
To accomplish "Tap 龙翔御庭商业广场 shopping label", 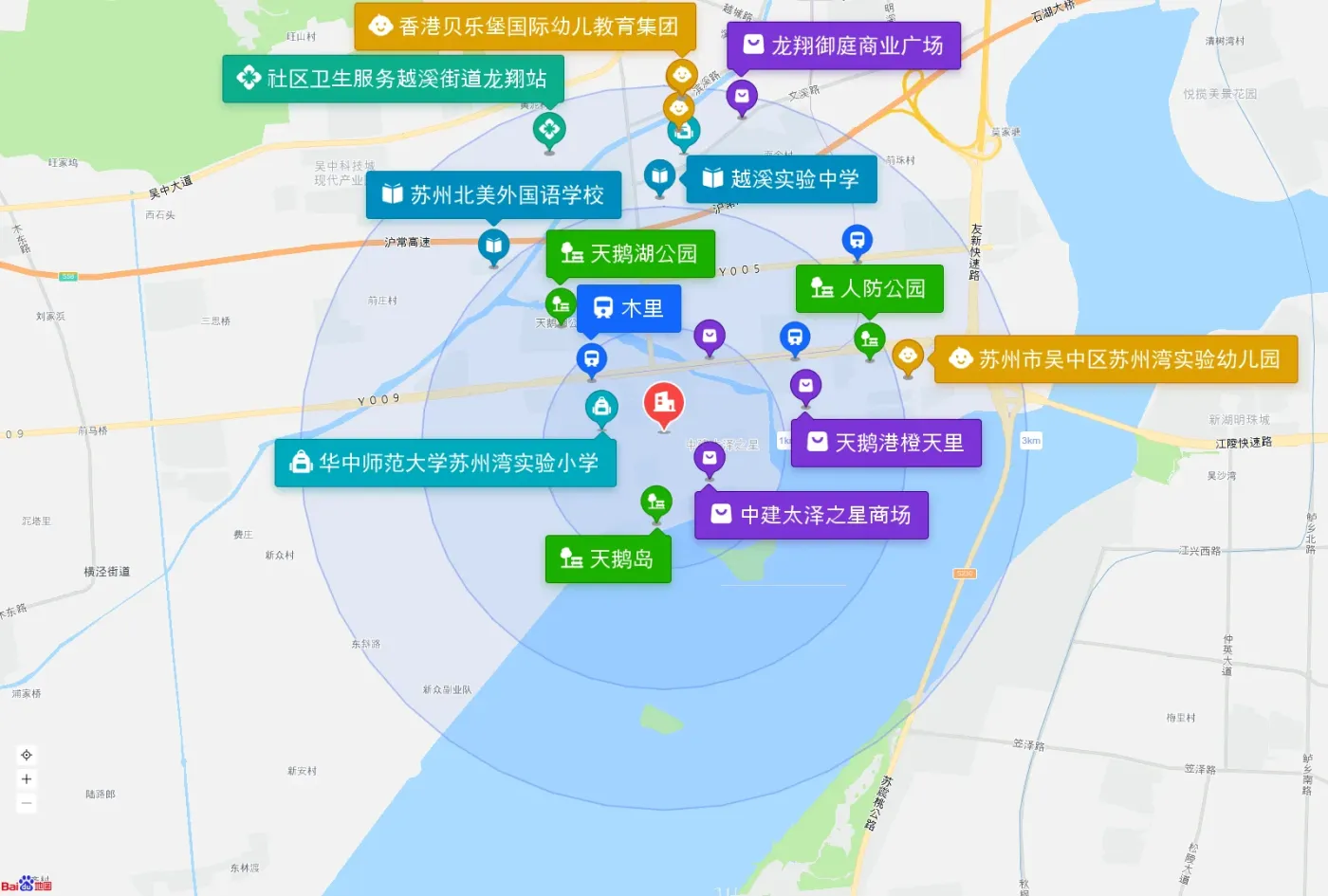I will point(844,46).
